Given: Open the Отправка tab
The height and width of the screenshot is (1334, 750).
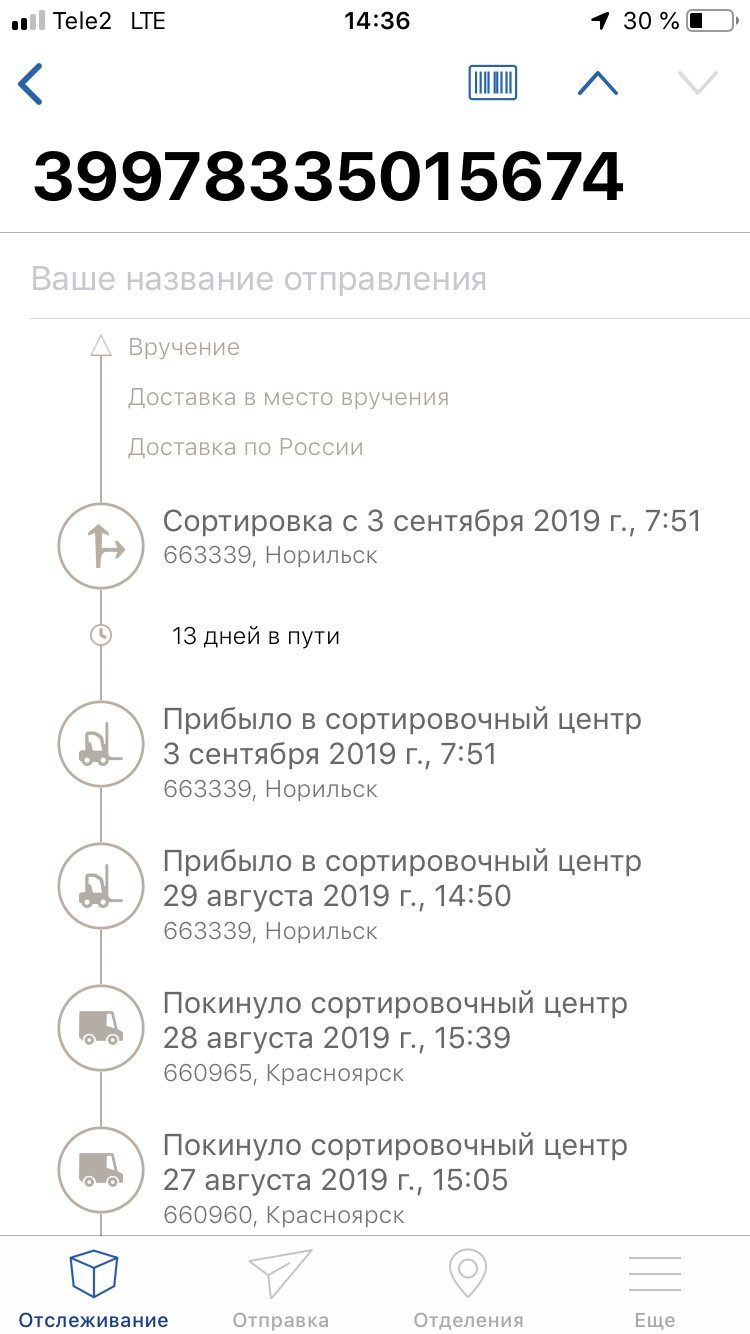Looking at the screenshot, I should coord(281,1290).
